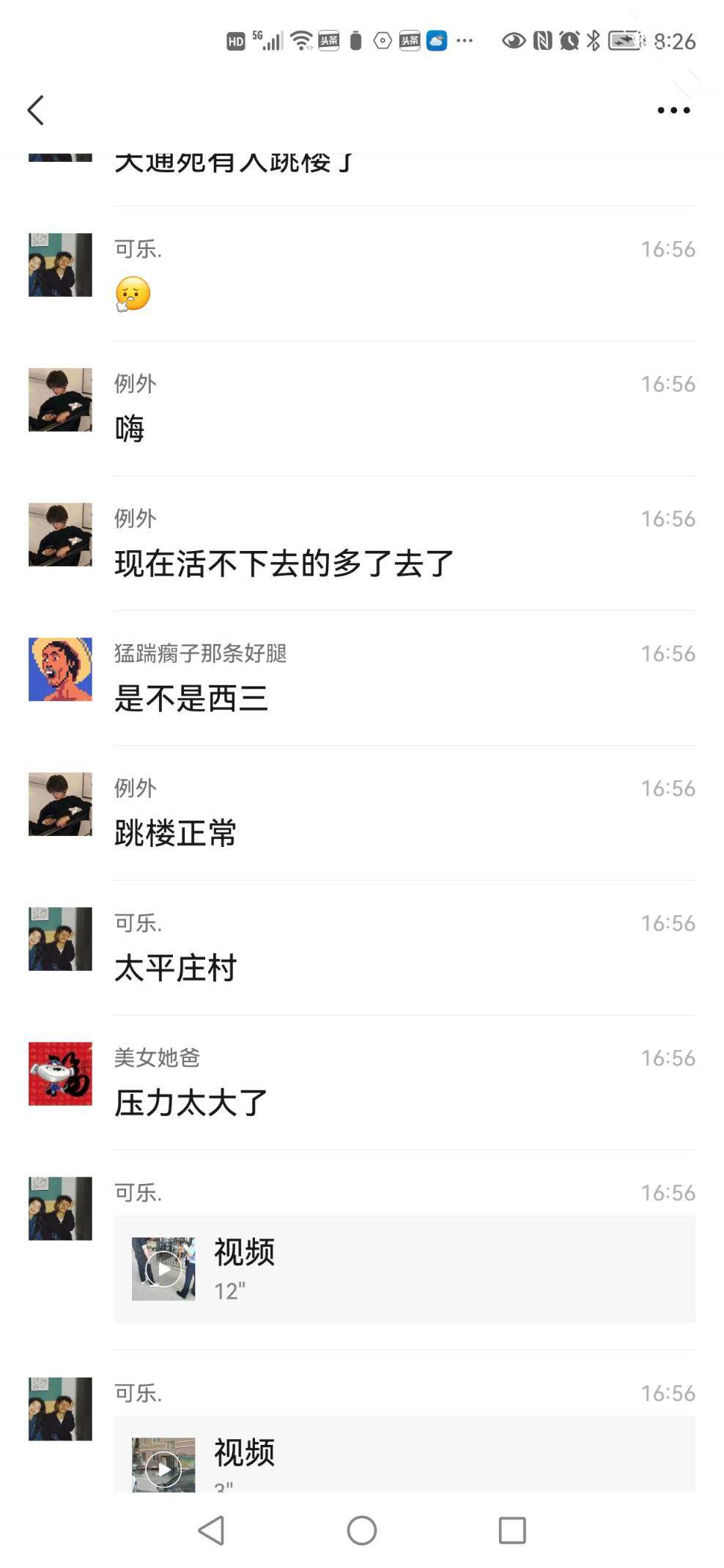
Task: Open avatar of 猛踹瘸子那条好腿
Action: 60,669
